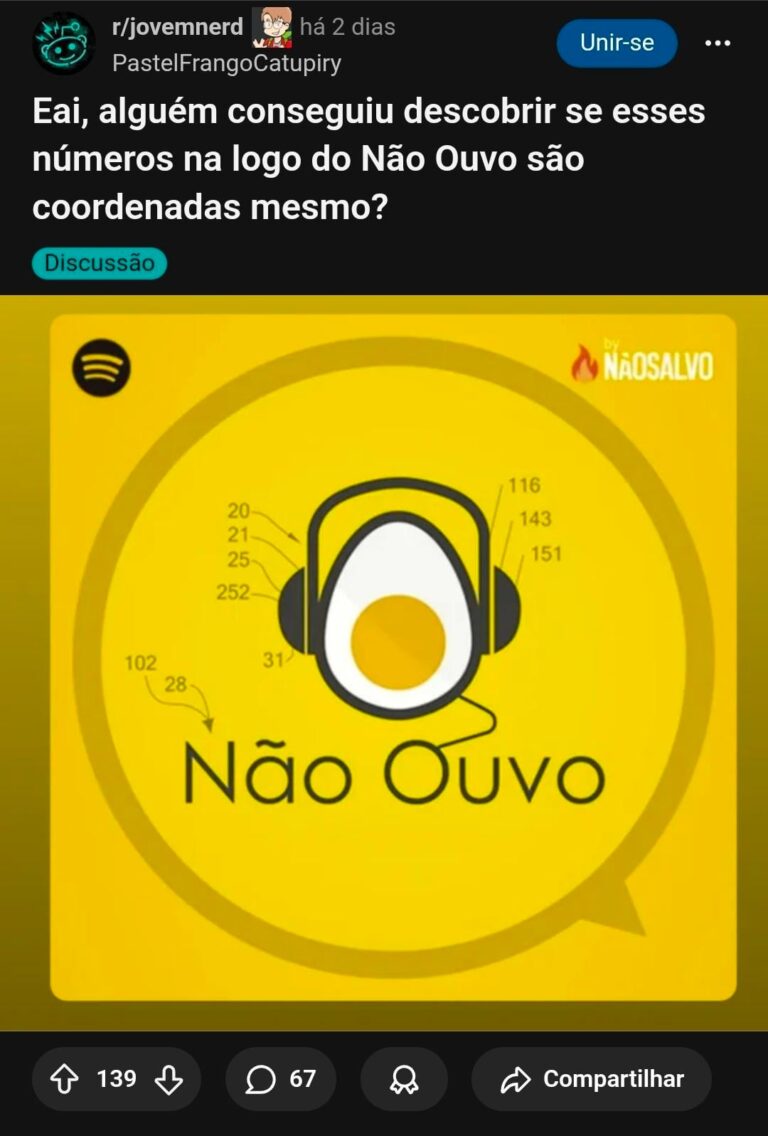Screen dimensions: 768x1136
Task: Share the post via Compartilhar
Action: click(592, 1079)
